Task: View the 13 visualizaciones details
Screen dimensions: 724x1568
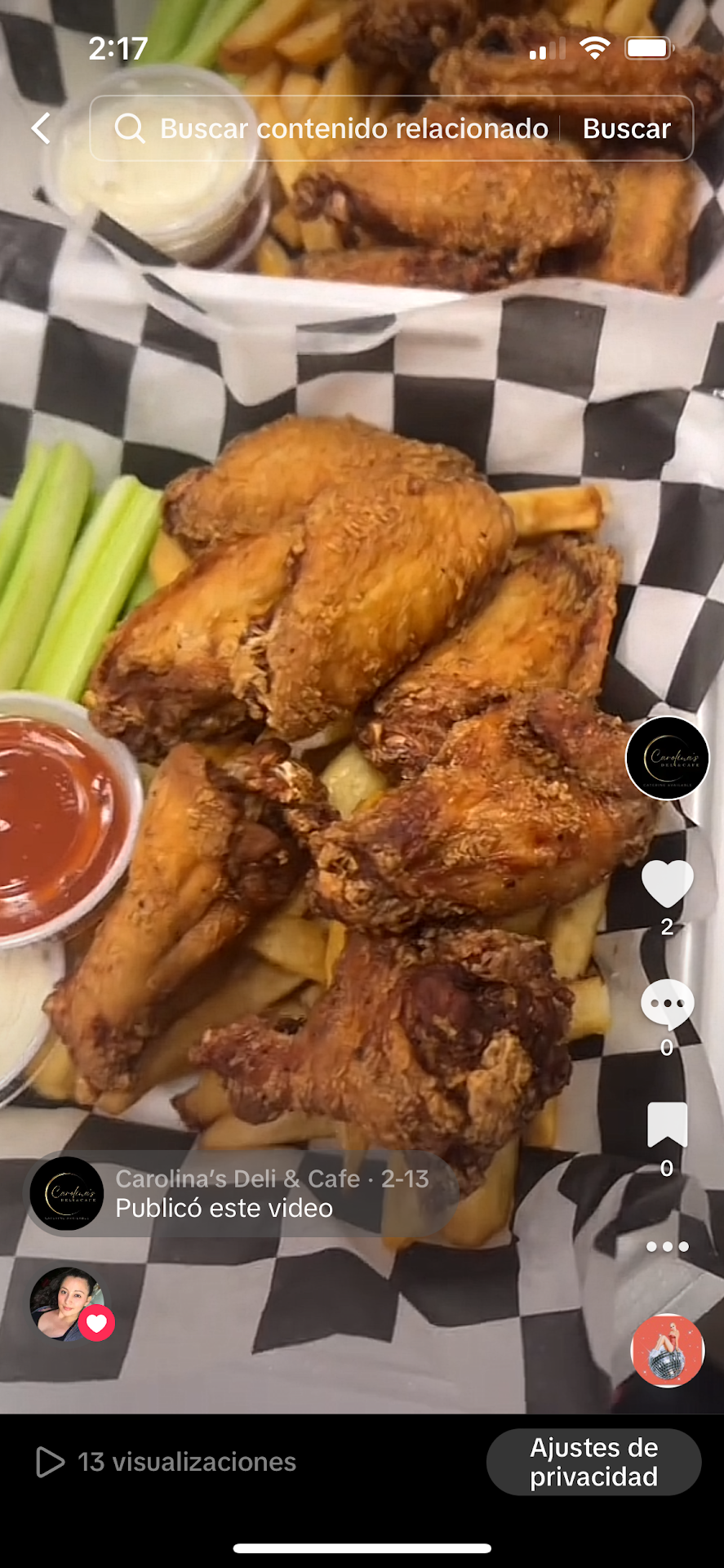Action: pyautogui.click(x=167, y=1462)
